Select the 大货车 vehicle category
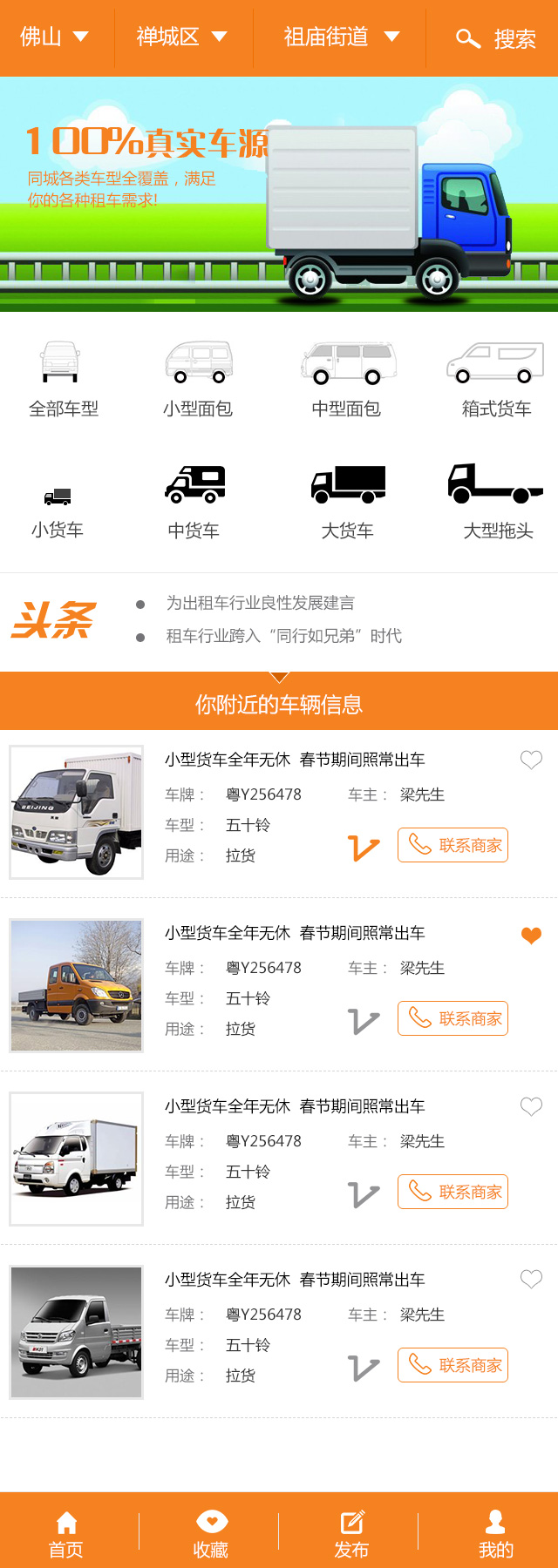 pyautogui.click(x=347, y=502)
